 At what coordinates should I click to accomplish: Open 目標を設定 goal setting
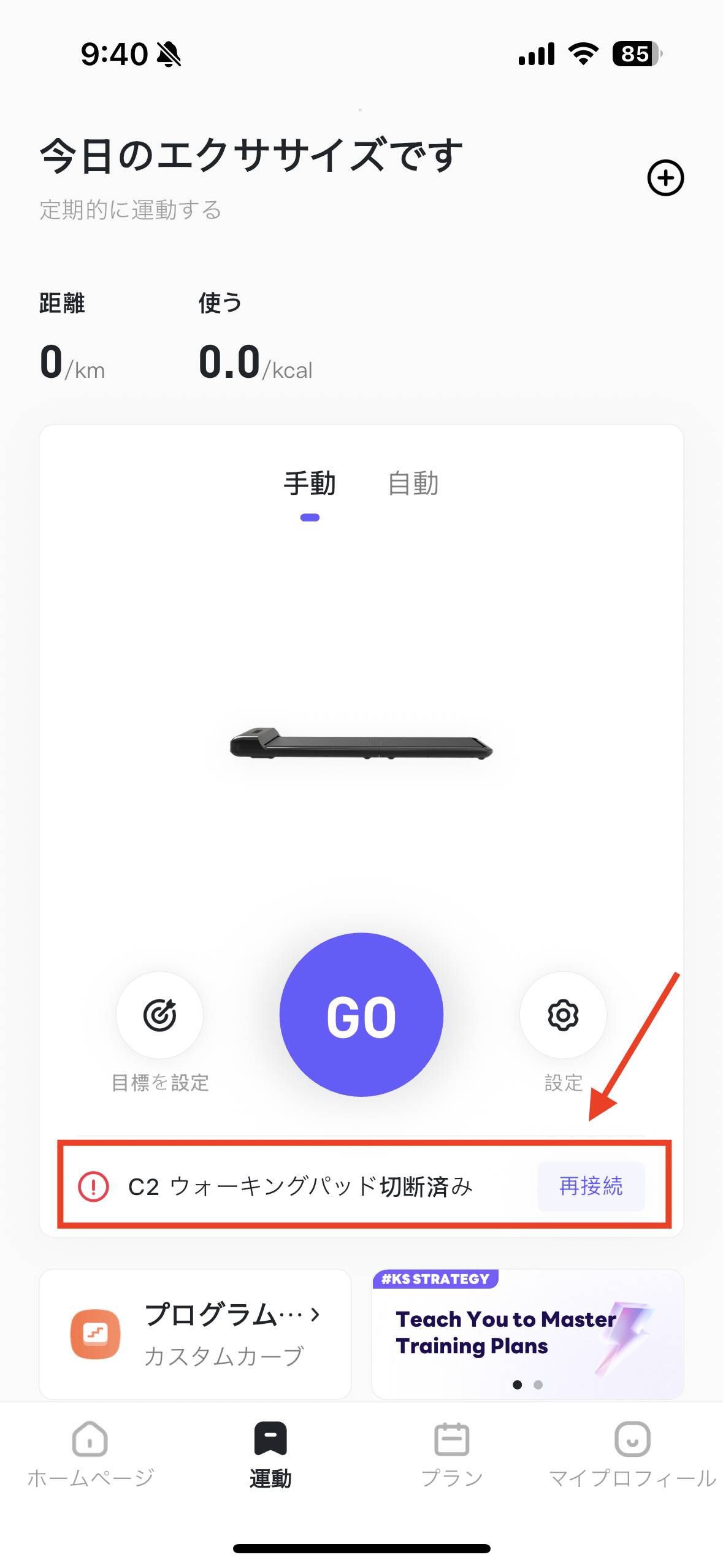(159, 1016)
